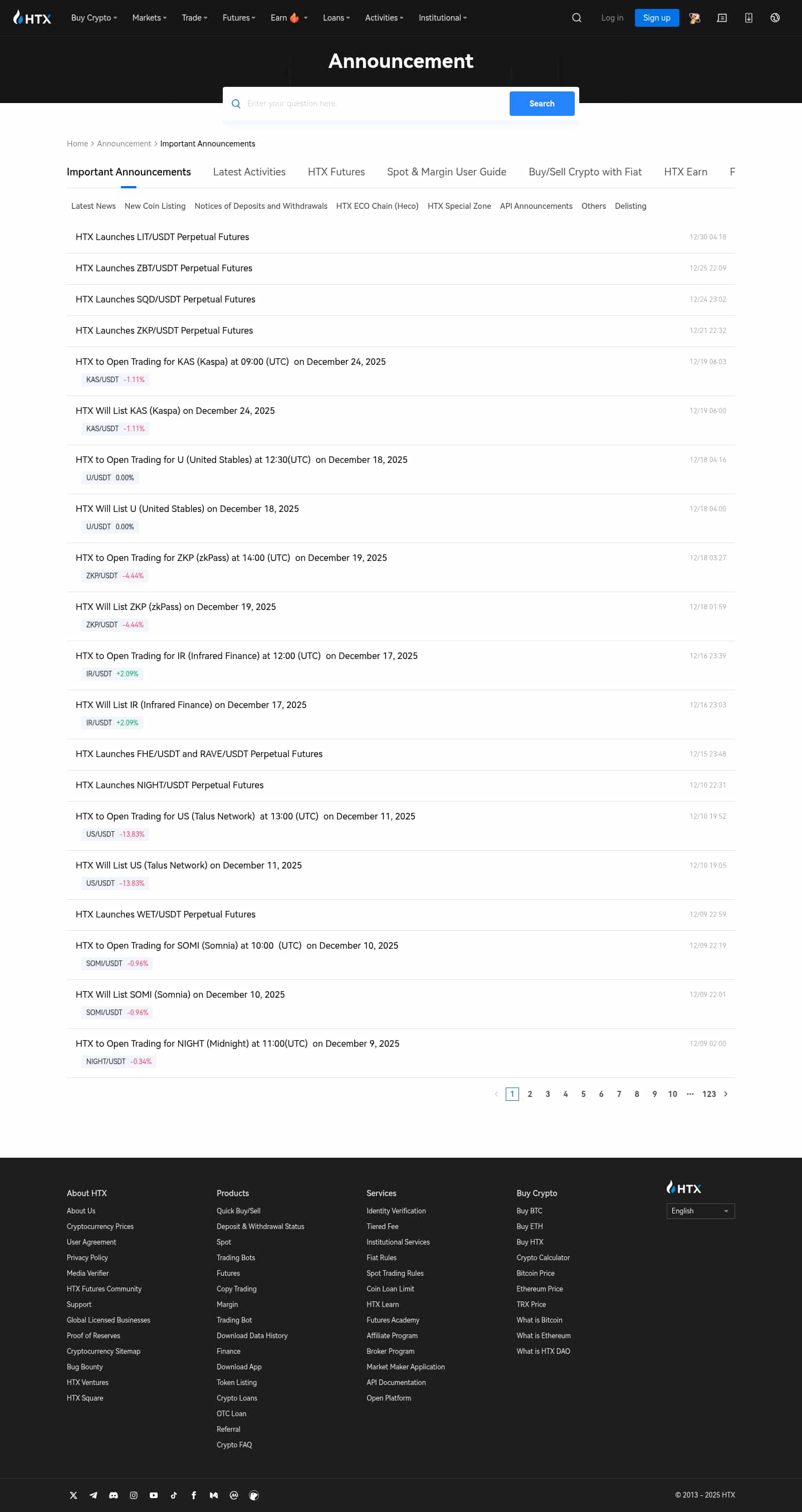This screenshot has height=1512, width=802.
Task: Go to next page with right arrow
Action: [726, 1094]
